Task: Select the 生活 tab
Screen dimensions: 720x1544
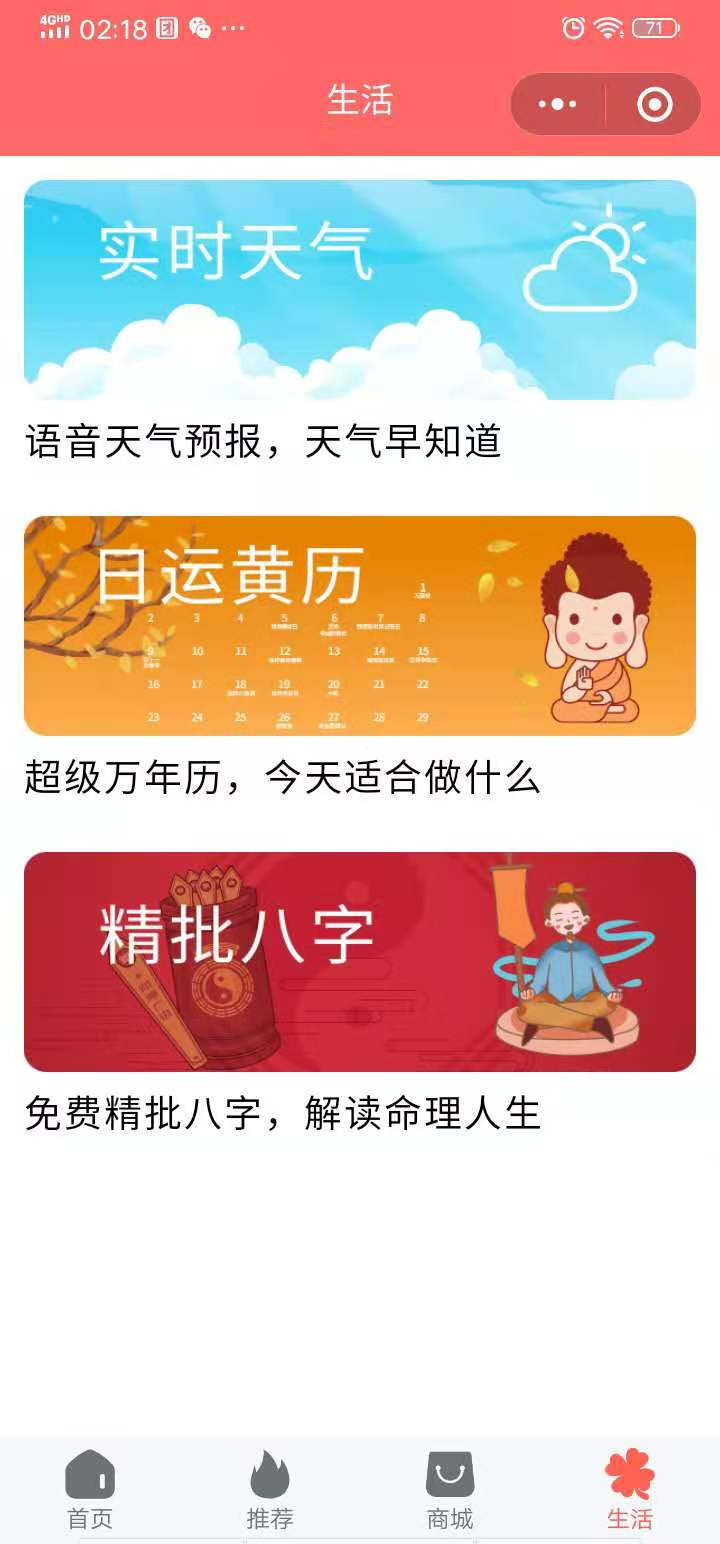Action: (630, 1490)
